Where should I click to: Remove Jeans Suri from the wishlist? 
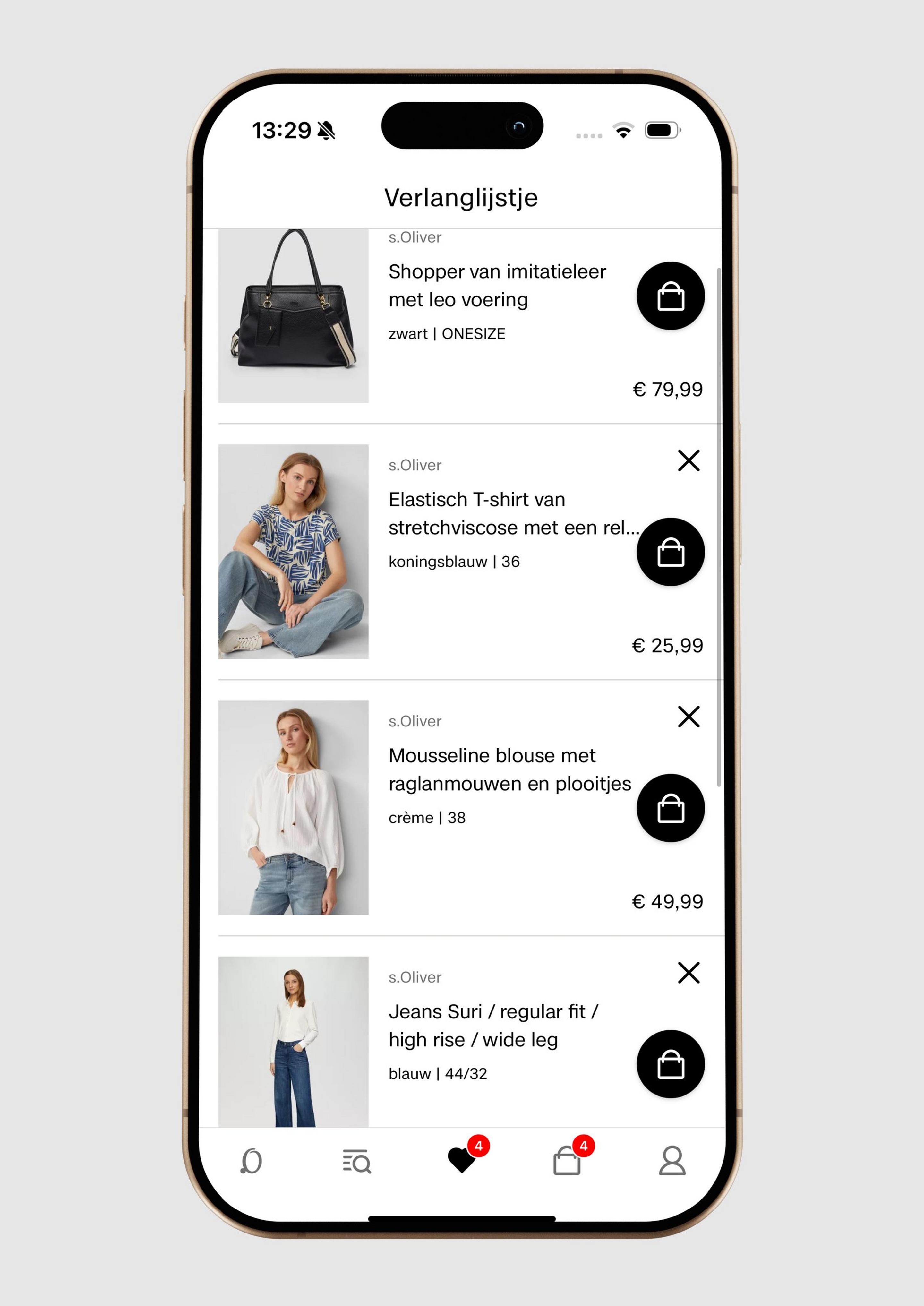pyautogui.click(x=688, y=973)
